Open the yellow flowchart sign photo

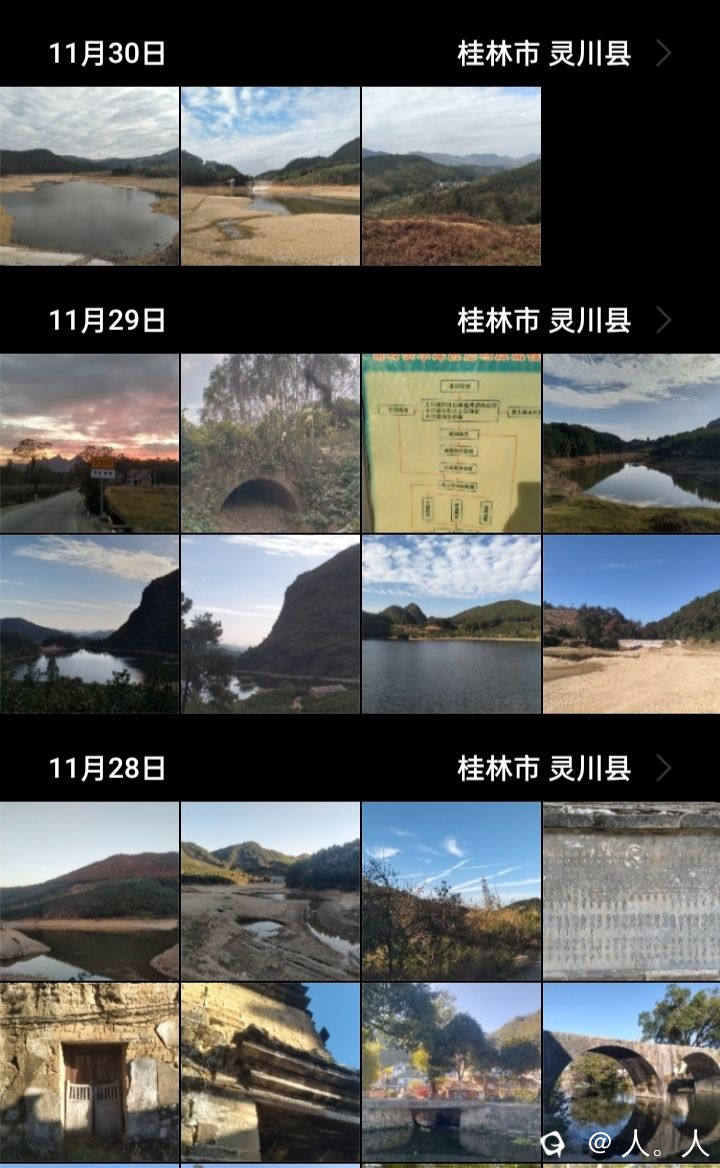[451, 443]
